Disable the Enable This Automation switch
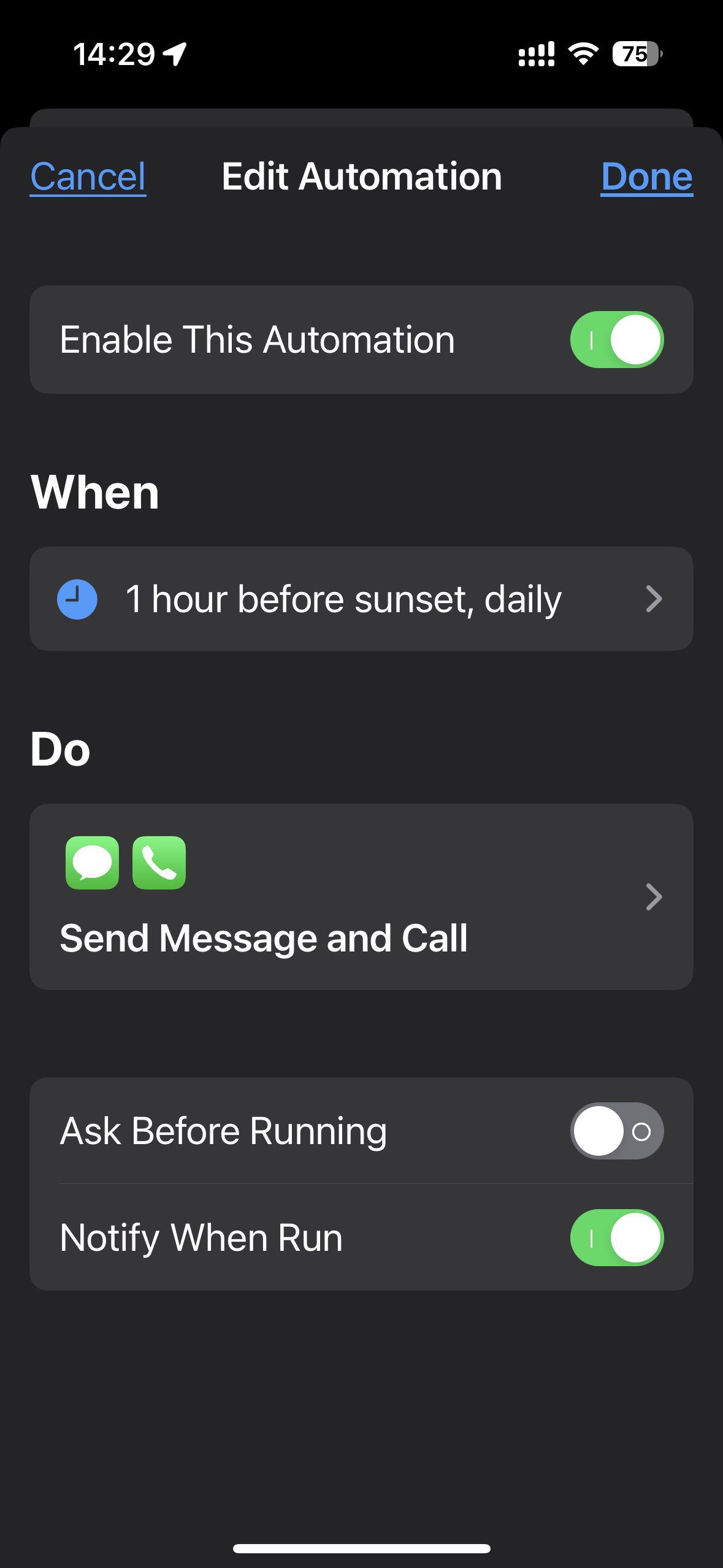This screenshot has height=1568, width=723. pyautogui.click(x=616, y=340)
